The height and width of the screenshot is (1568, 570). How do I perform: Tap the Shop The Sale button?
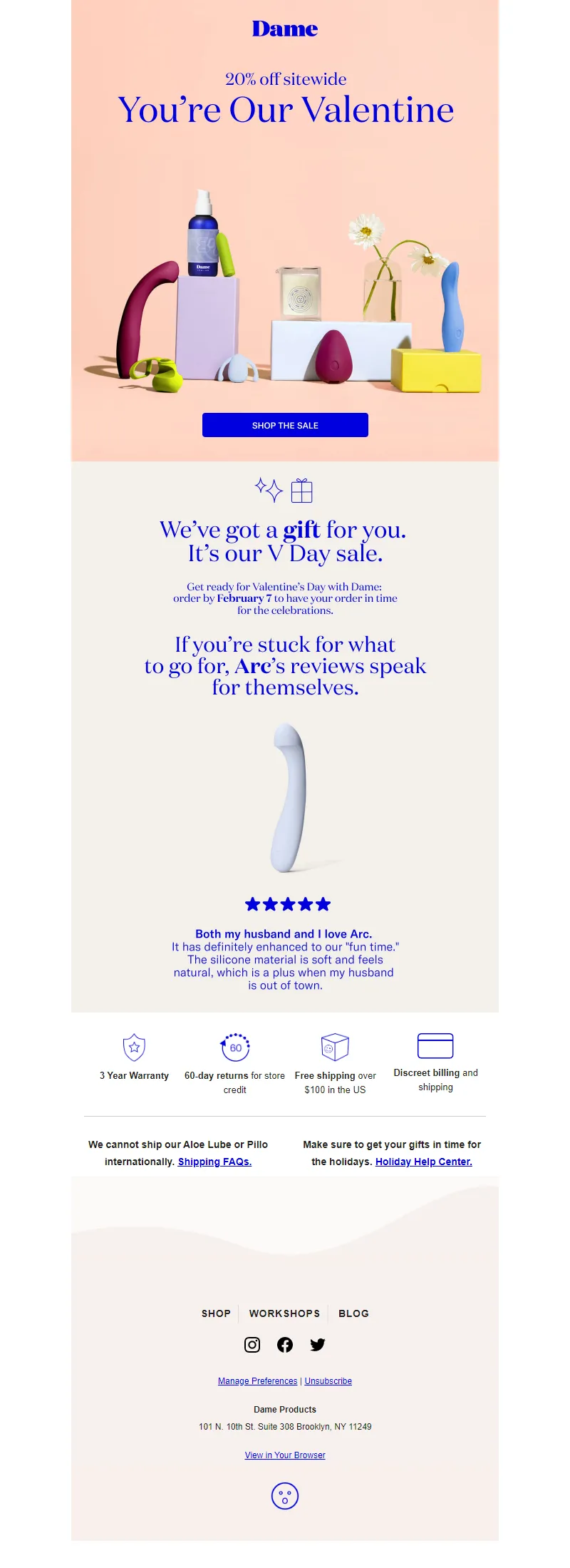click(285, 425)
